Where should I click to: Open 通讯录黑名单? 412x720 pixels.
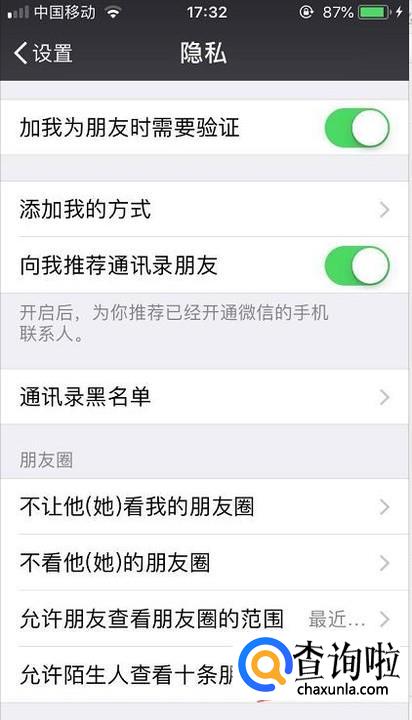pos(204,397)
